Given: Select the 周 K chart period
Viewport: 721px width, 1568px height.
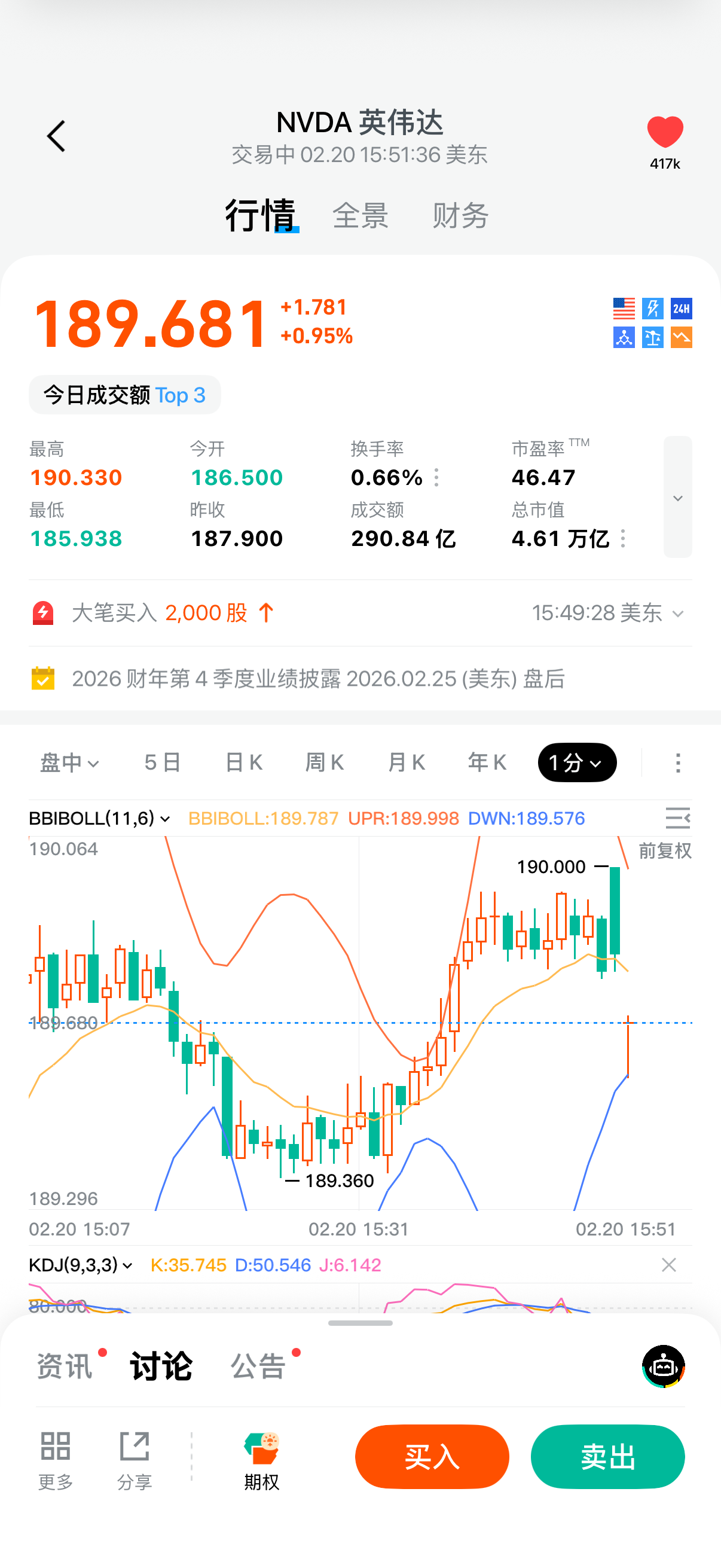Looking at the screenshot, I should pyautogui.click(x=324, y=762).
